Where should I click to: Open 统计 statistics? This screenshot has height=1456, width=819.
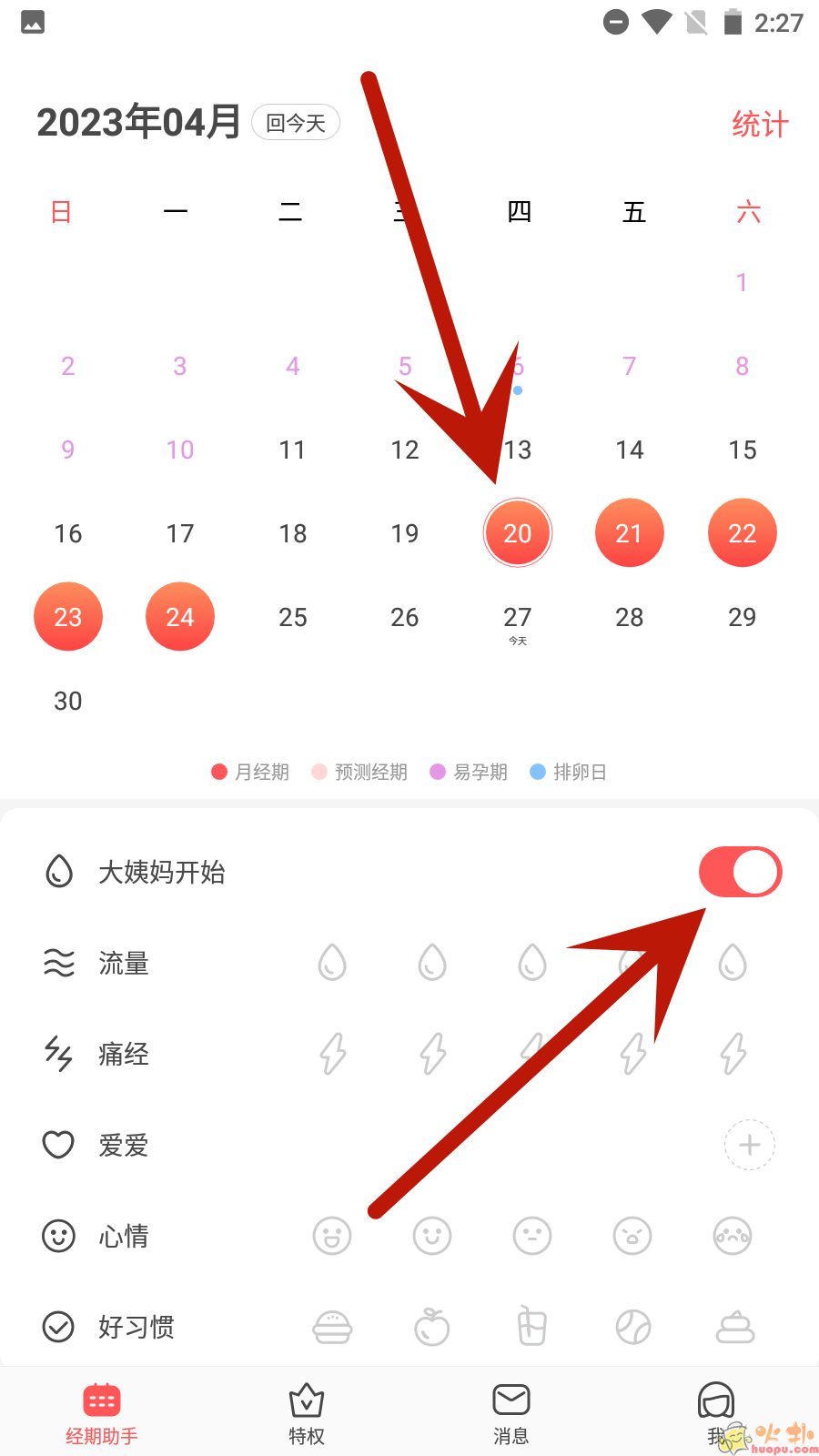760,125
